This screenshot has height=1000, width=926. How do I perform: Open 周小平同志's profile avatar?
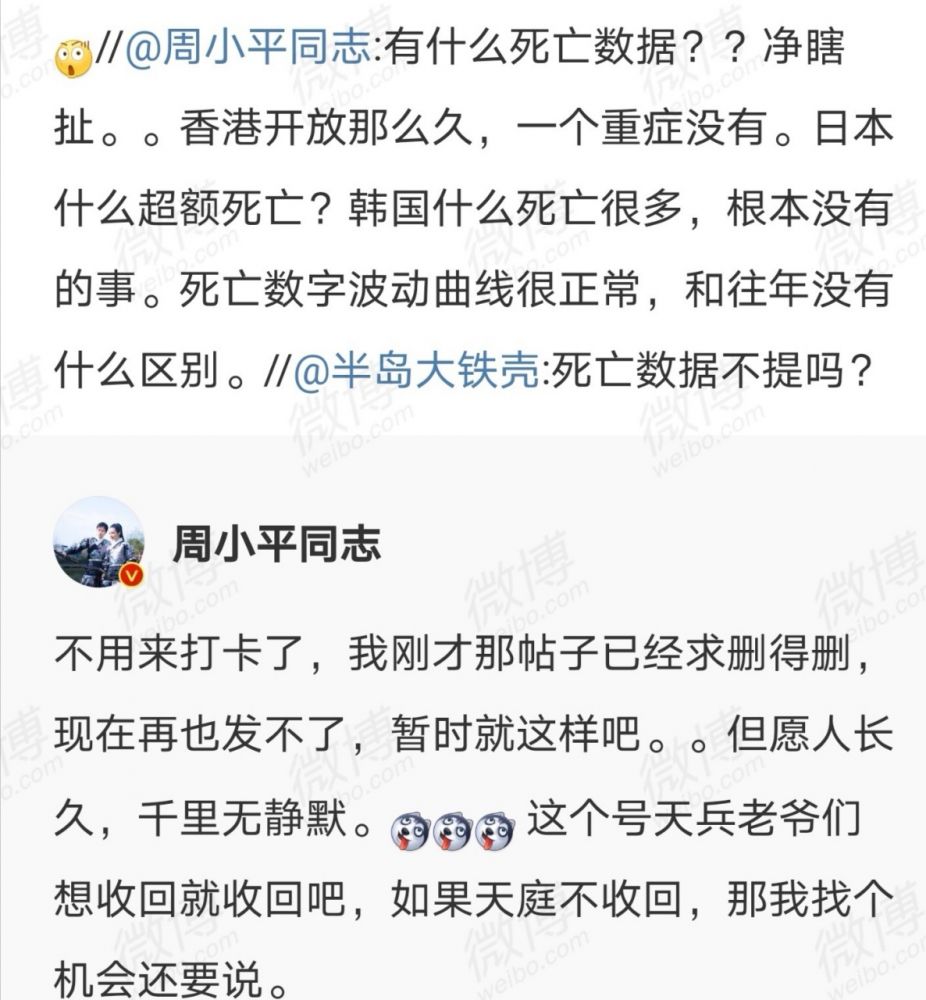[98, 542]
